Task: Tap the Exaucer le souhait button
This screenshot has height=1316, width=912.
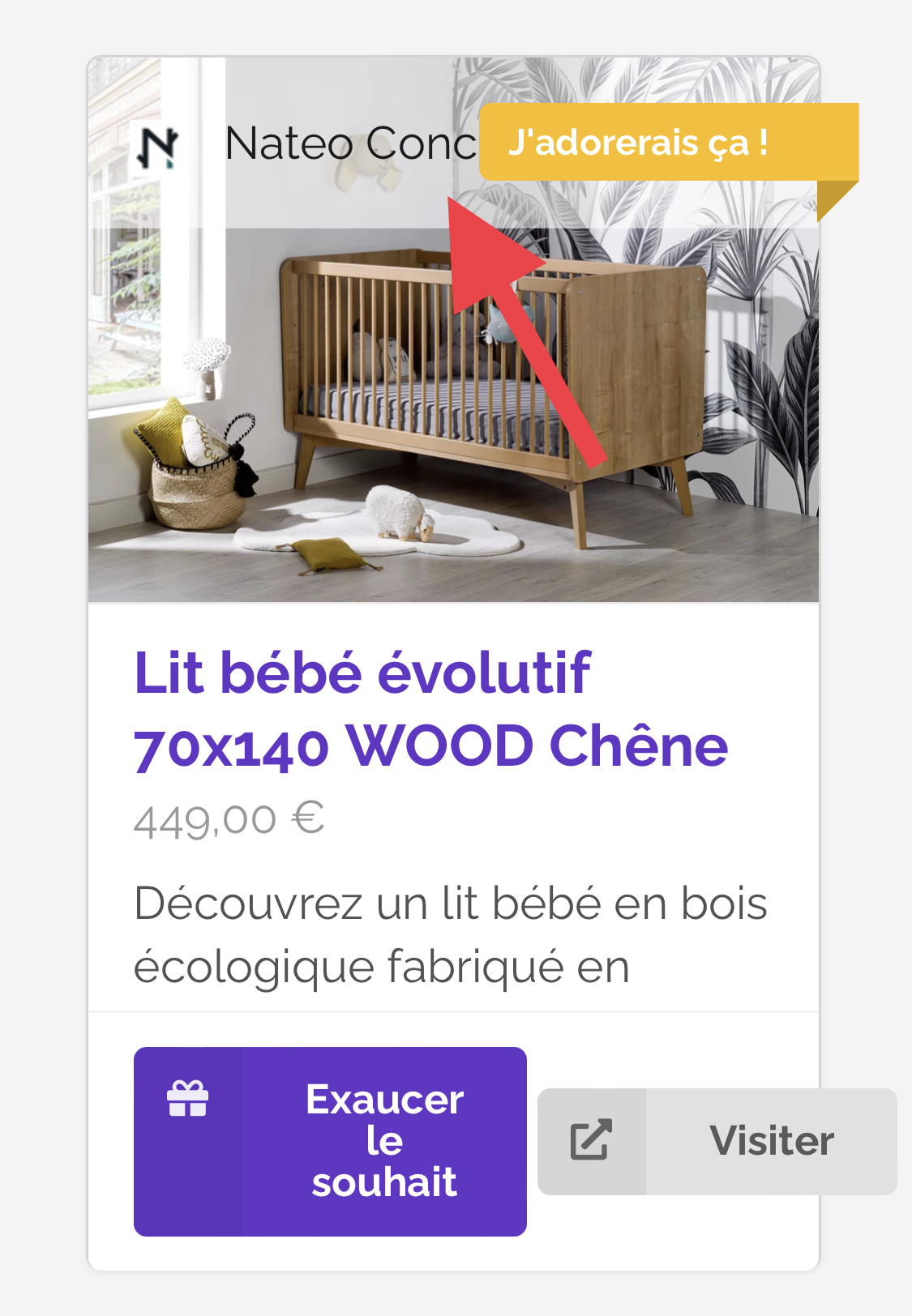Action: (x=330, y=1141)
